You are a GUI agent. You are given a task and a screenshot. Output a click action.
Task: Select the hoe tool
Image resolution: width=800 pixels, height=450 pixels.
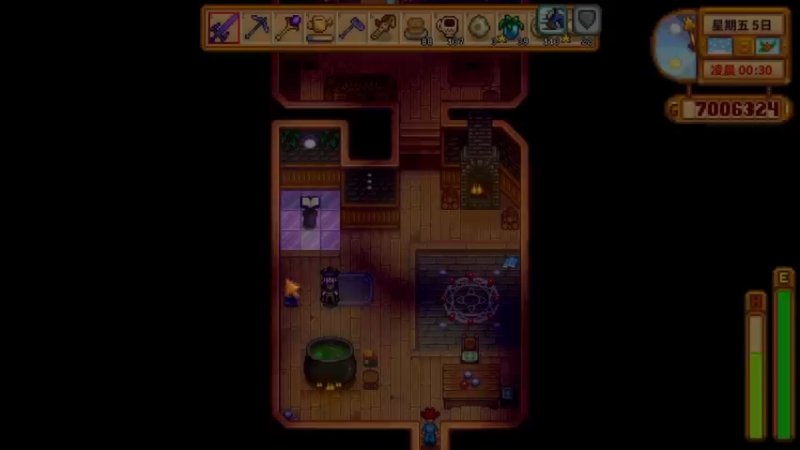pos(351,28)
